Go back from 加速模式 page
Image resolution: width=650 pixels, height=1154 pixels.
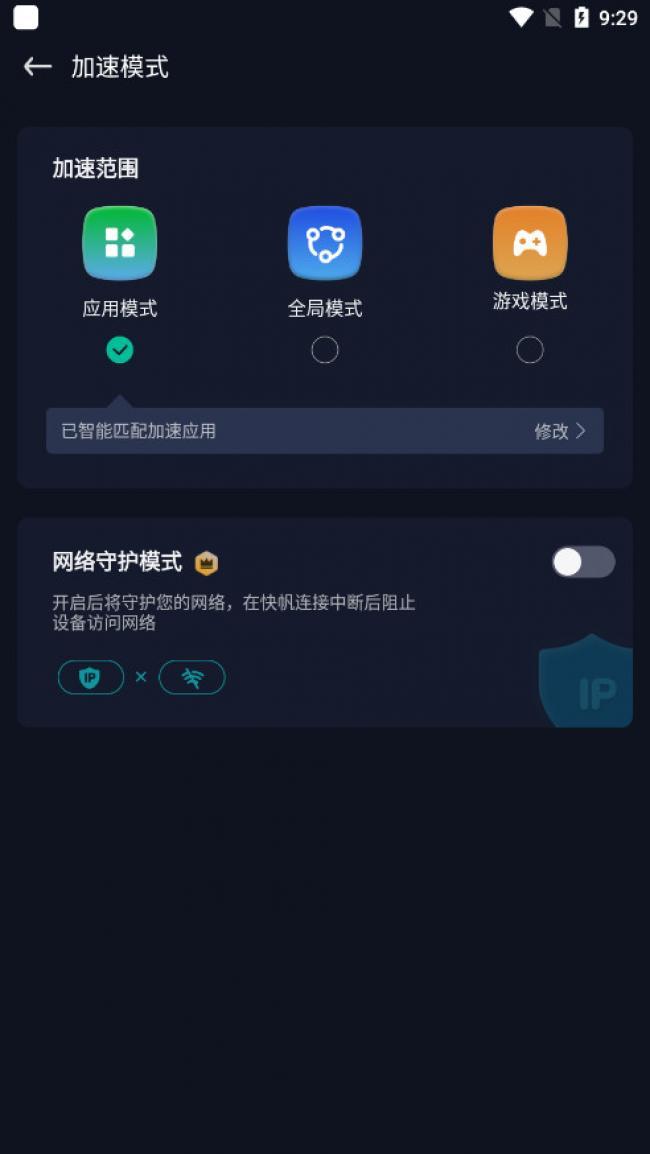click(37, 67)
